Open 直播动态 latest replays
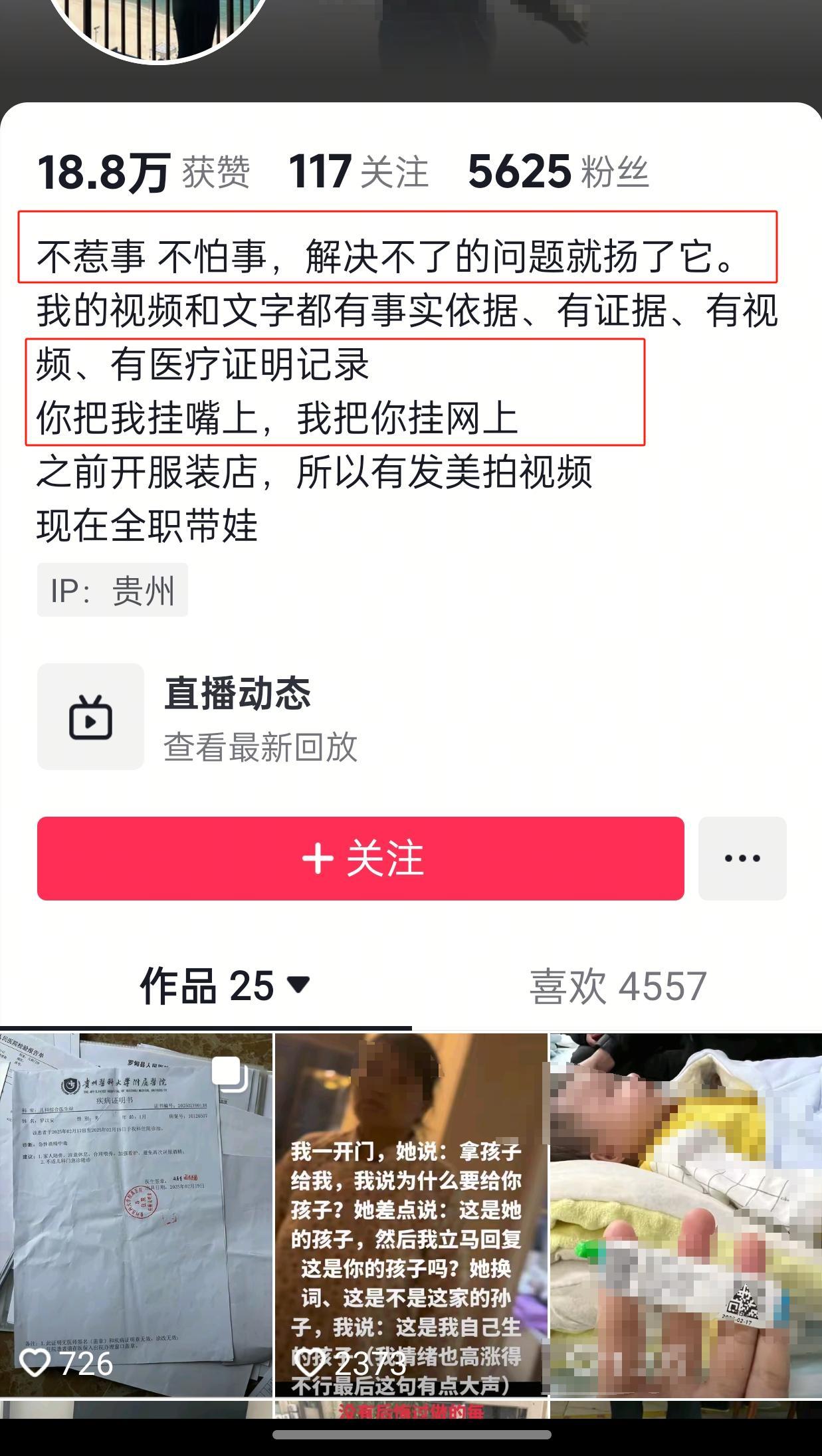The width and height of the screenshot is (822, 1456). pos(259,718)
